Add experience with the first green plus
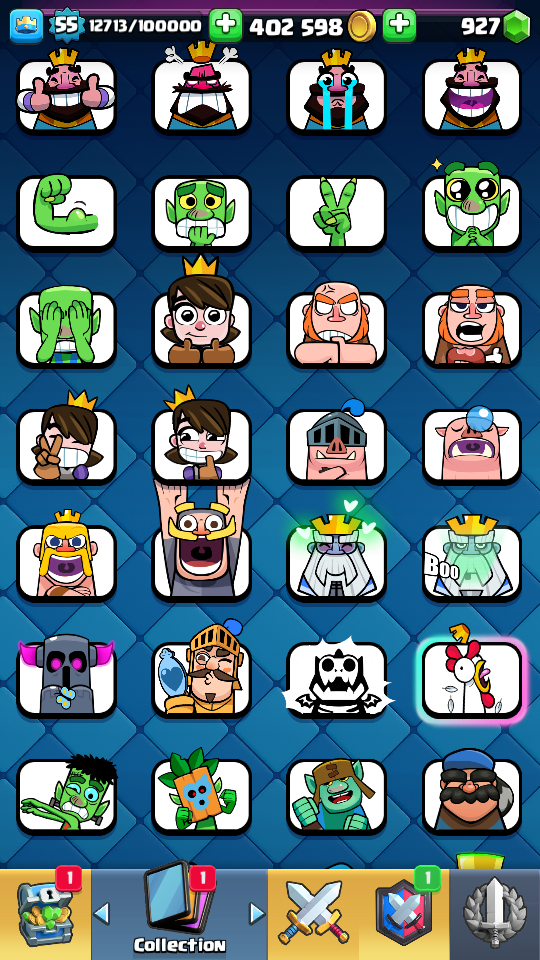This screenshot has width=540, height=960. pyautogui.click(x=226, y=26)
